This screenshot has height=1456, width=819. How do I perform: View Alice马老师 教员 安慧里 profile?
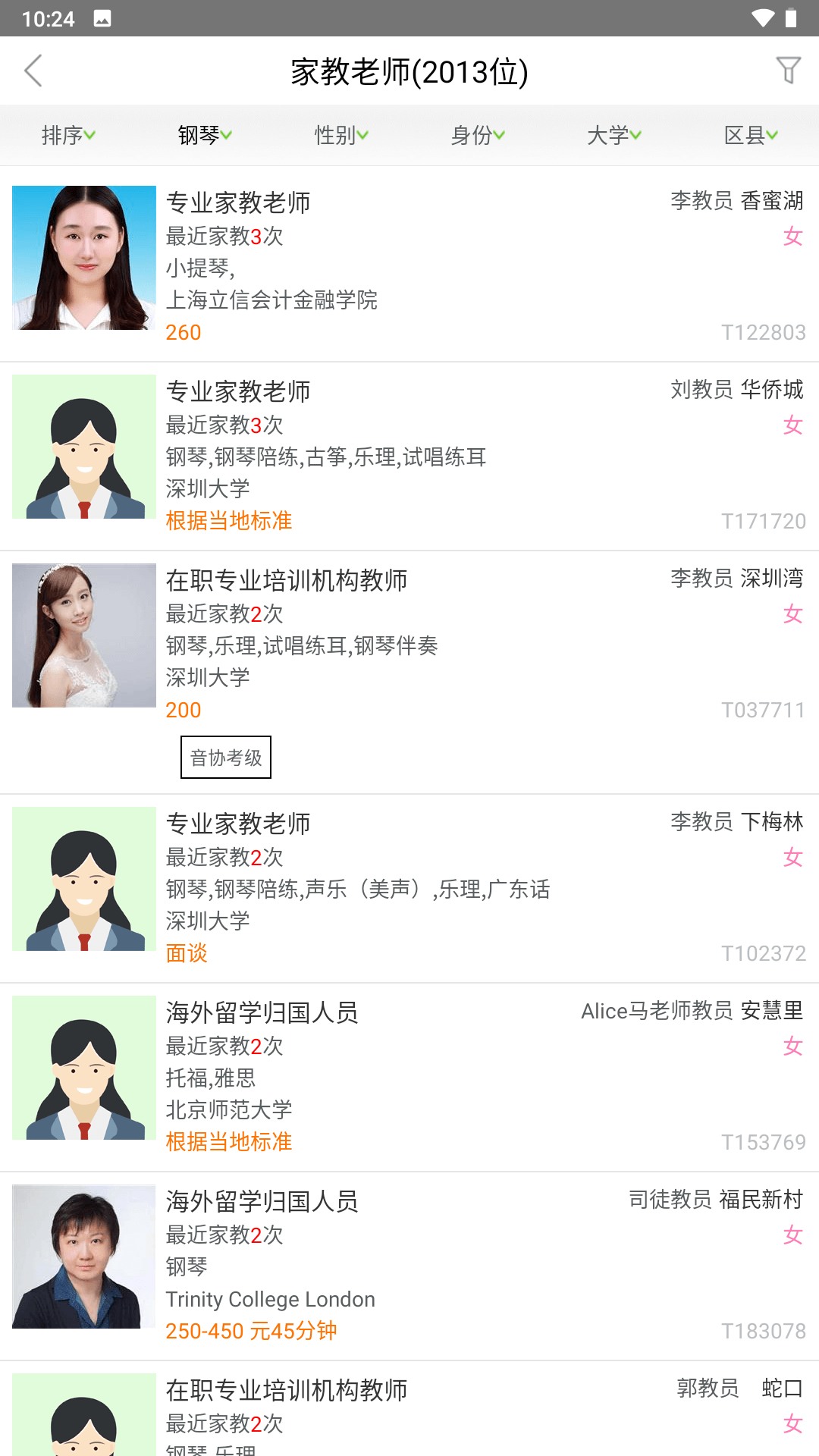(409, 1077)
